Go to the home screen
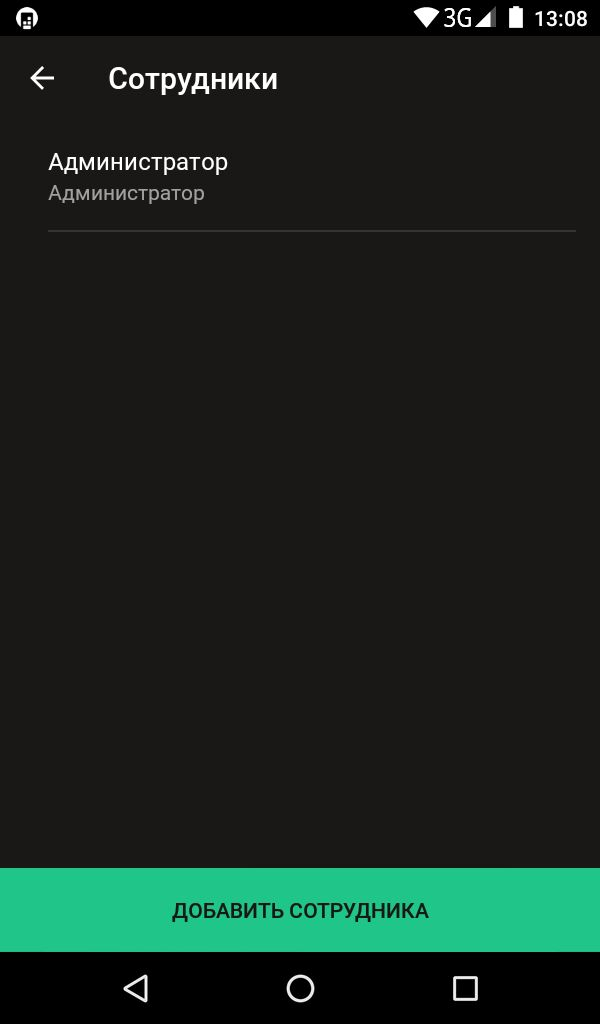The image size is (600, 1024). pyautogui.click(x=300, y=988)
